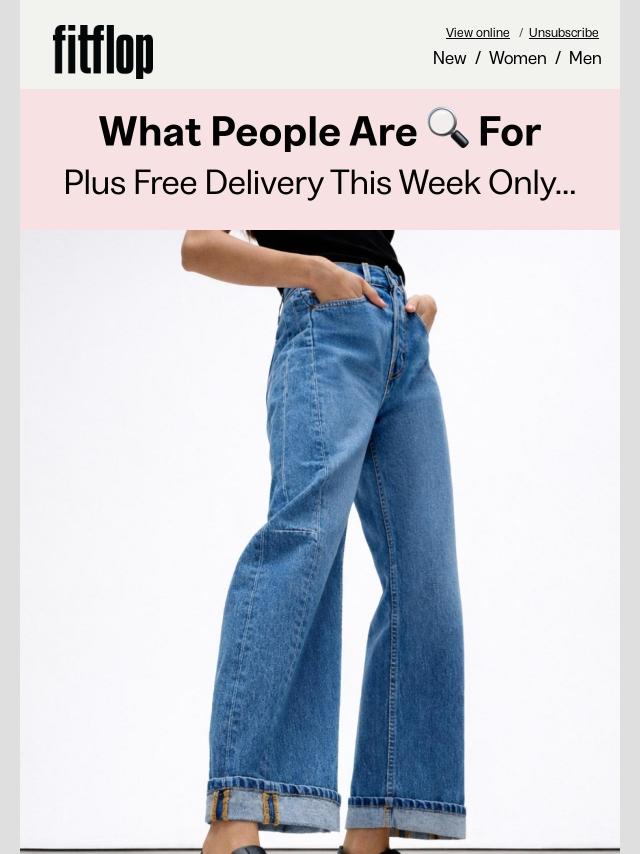
Task: Open the View online link
Action: (477, 33)
